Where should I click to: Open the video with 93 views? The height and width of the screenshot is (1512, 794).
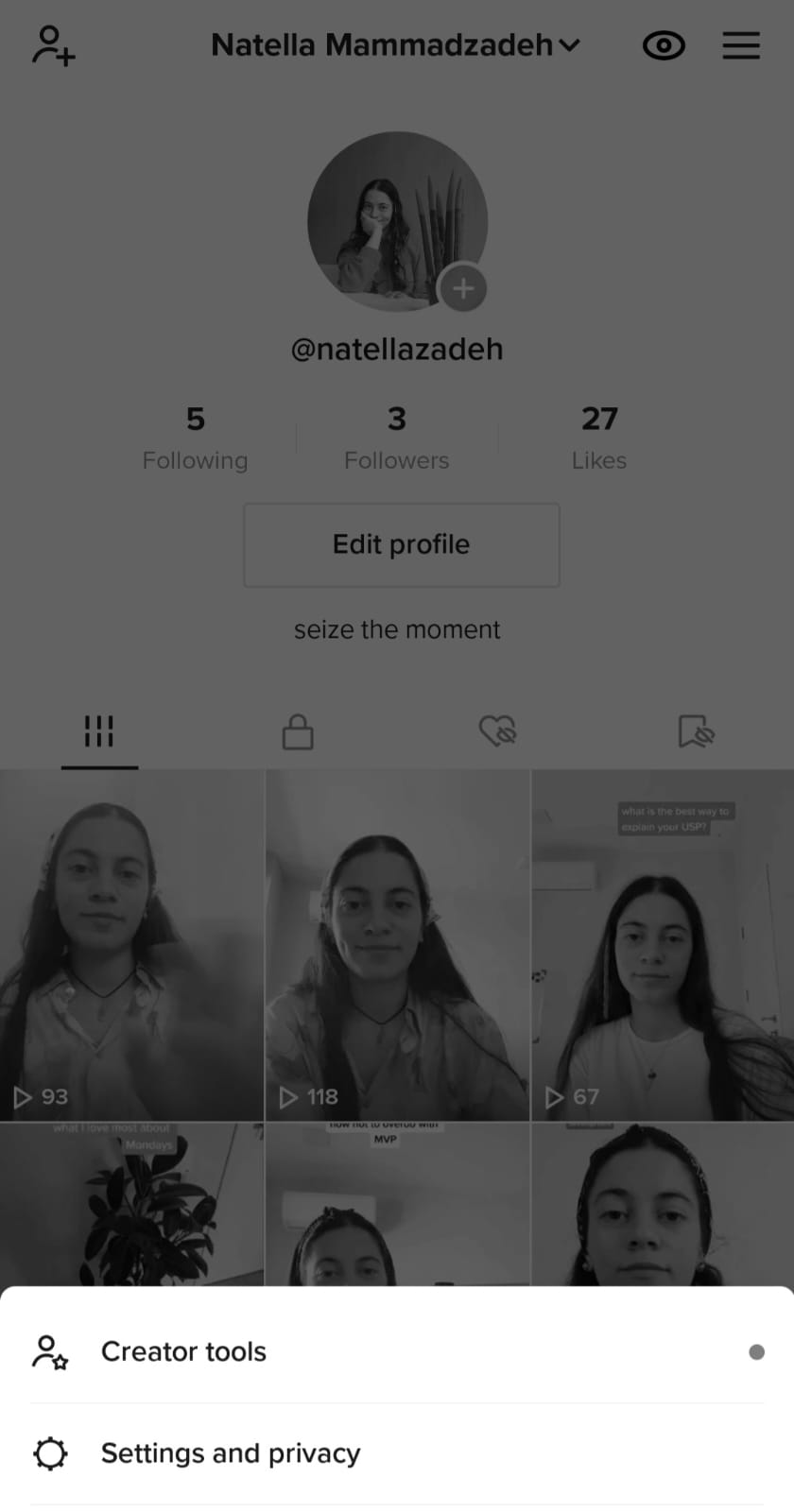point(131,945)
